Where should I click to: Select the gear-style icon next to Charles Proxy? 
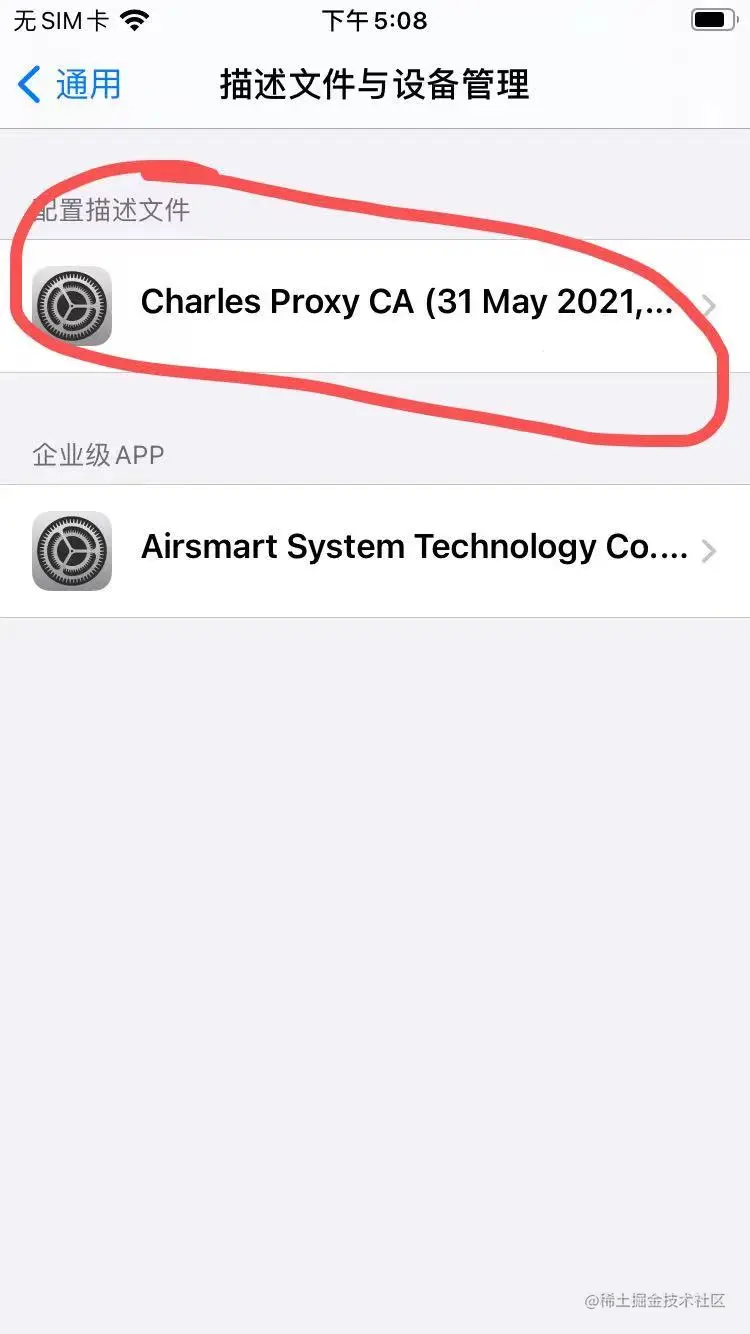pyautogui.click(x=71, y=305)
